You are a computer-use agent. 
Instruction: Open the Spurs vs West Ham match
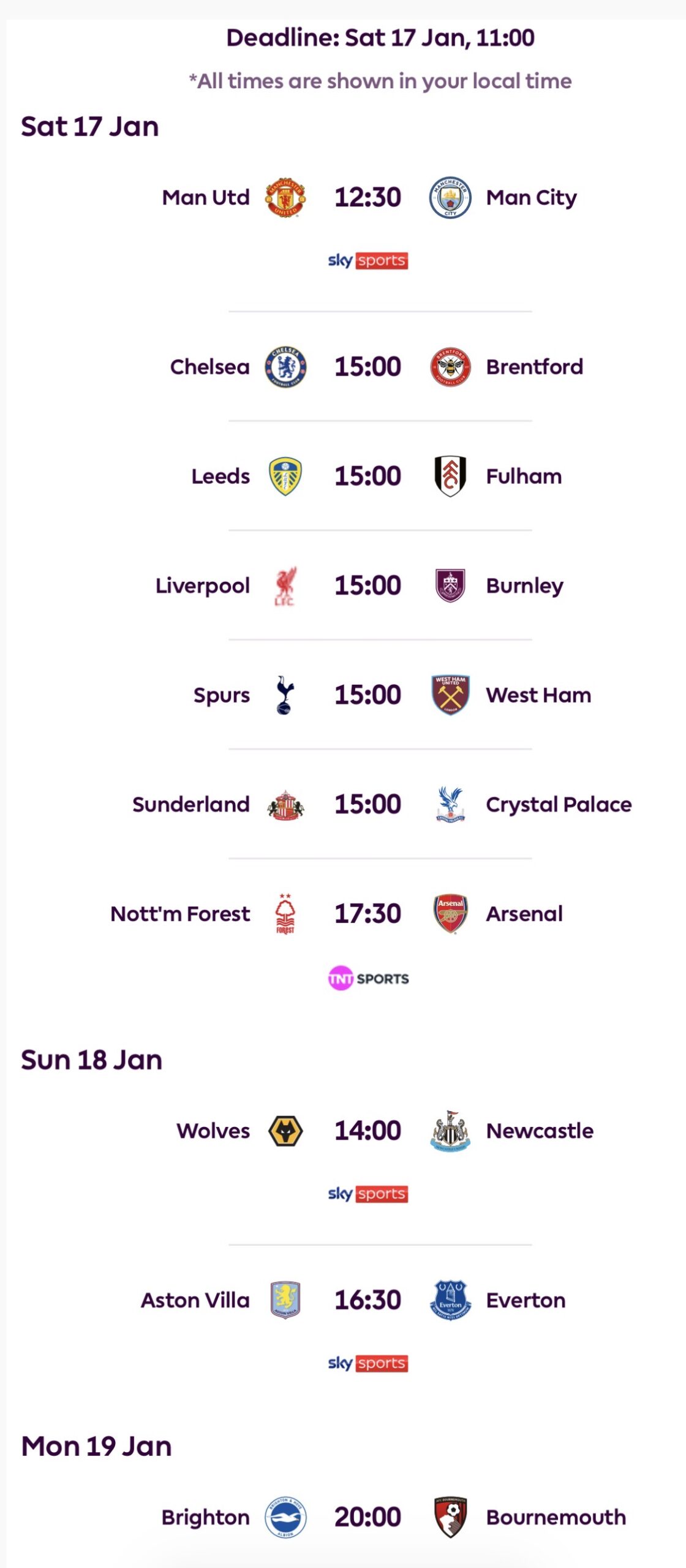pyautogui.click(x=367, y=695)
